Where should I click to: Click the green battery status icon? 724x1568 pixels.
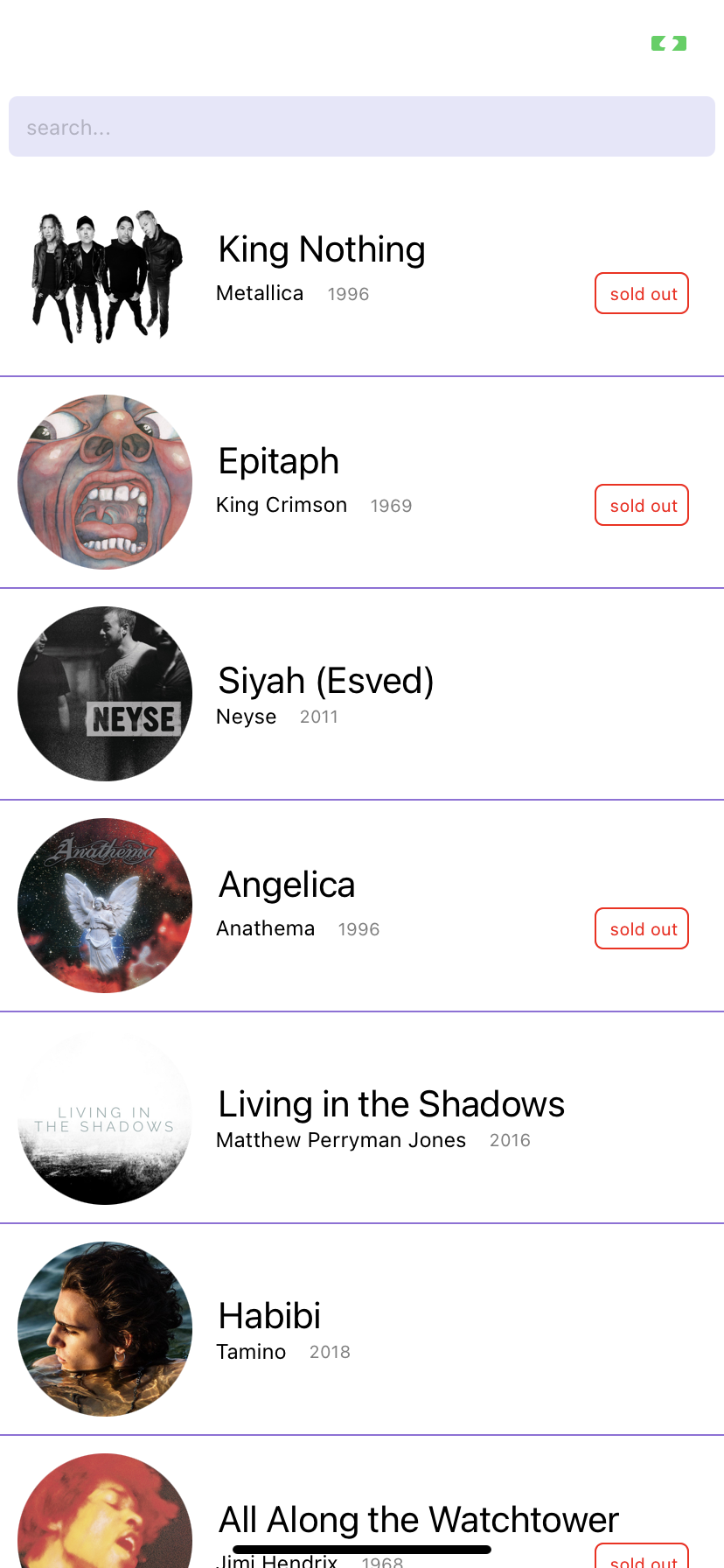668,42
